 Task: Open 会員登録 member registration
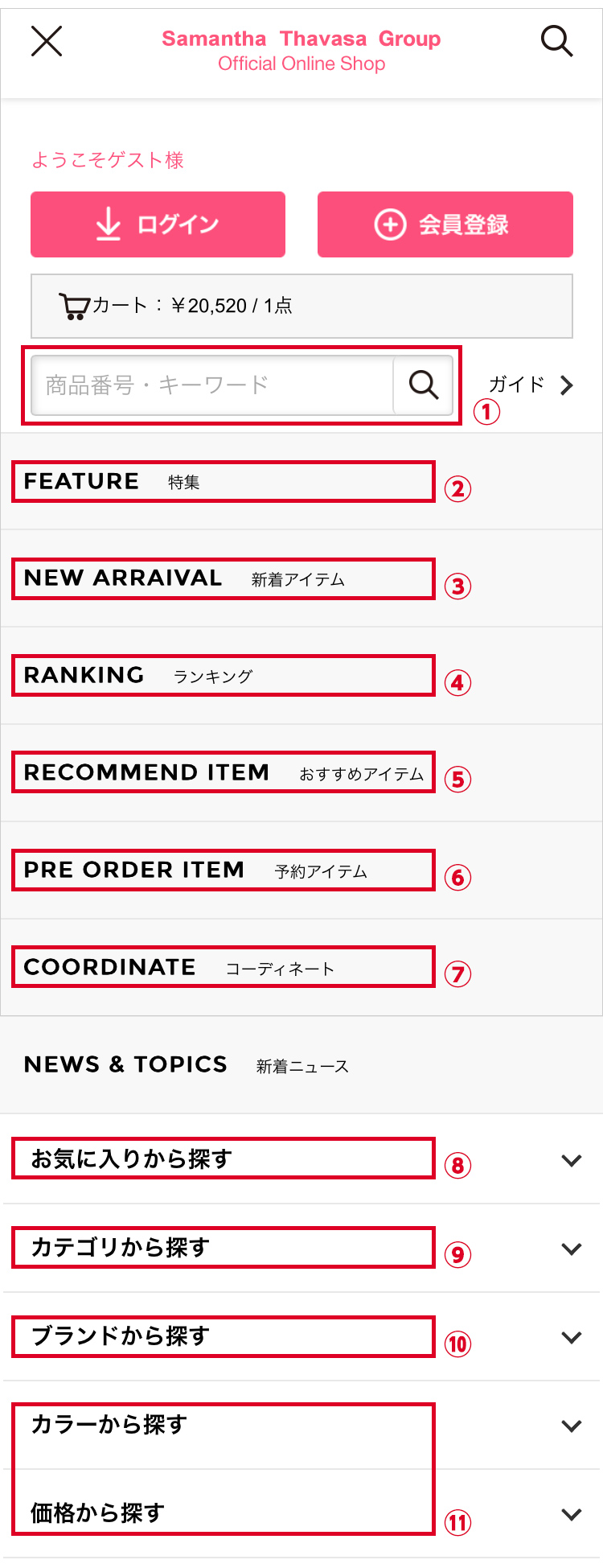click(445, 224)
